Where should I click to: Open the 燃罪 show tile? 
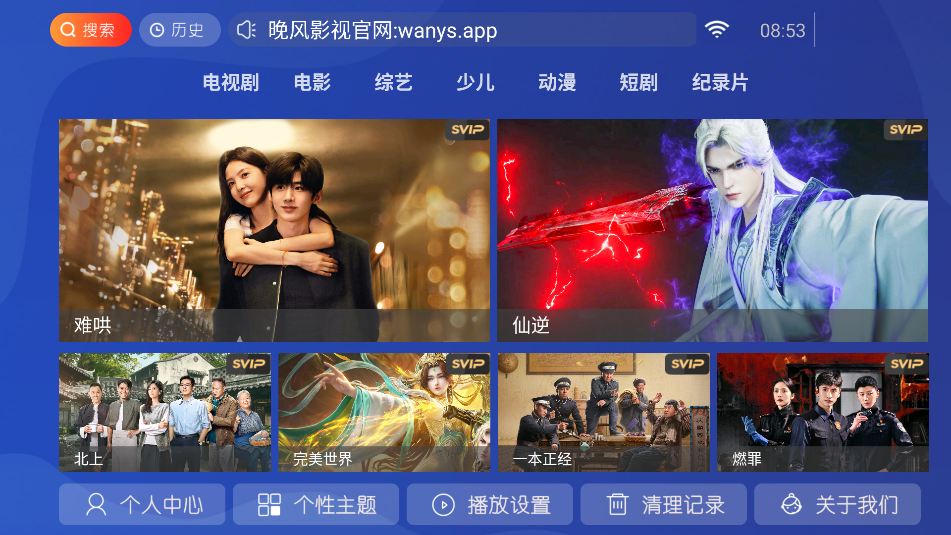click(822, 412)
